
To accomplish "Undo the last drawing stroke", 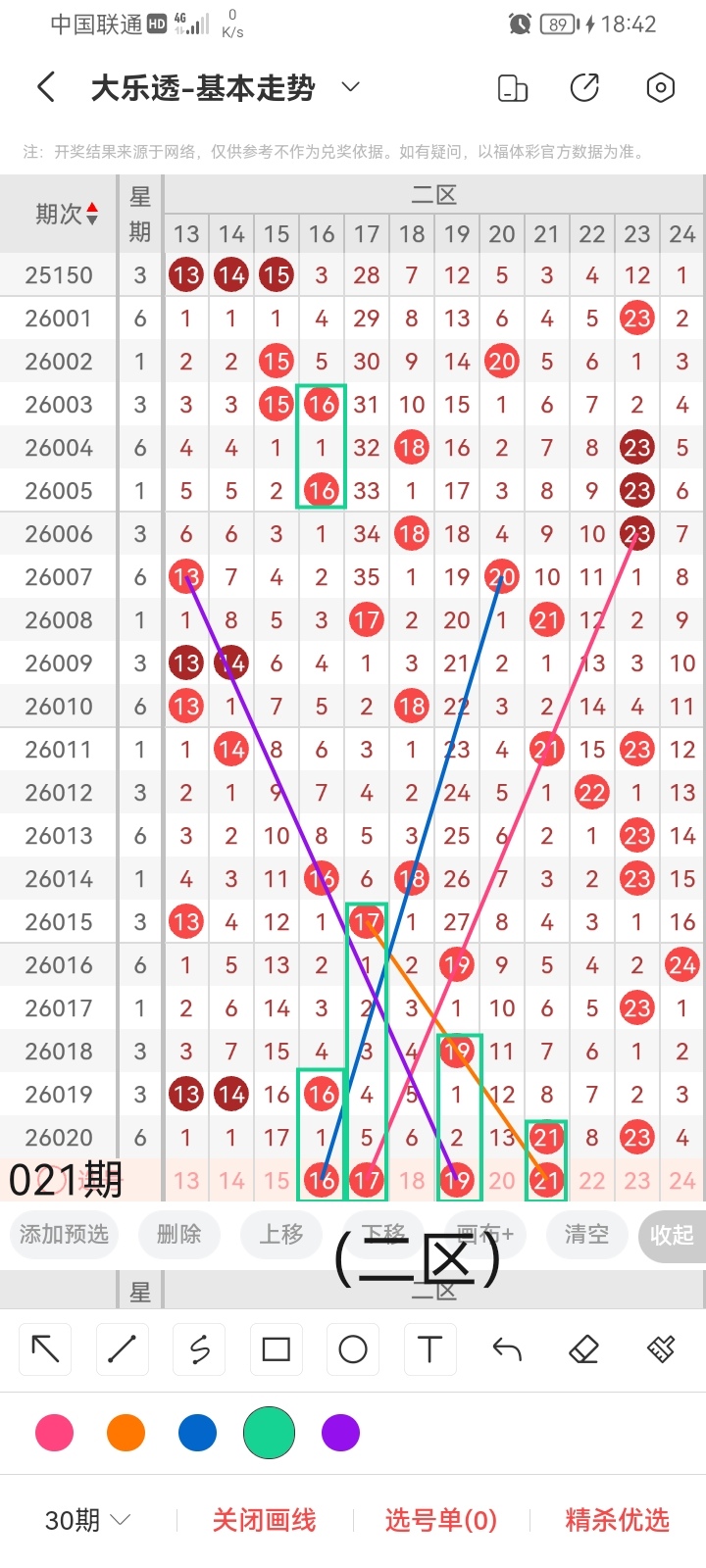I will point(507,1349).
